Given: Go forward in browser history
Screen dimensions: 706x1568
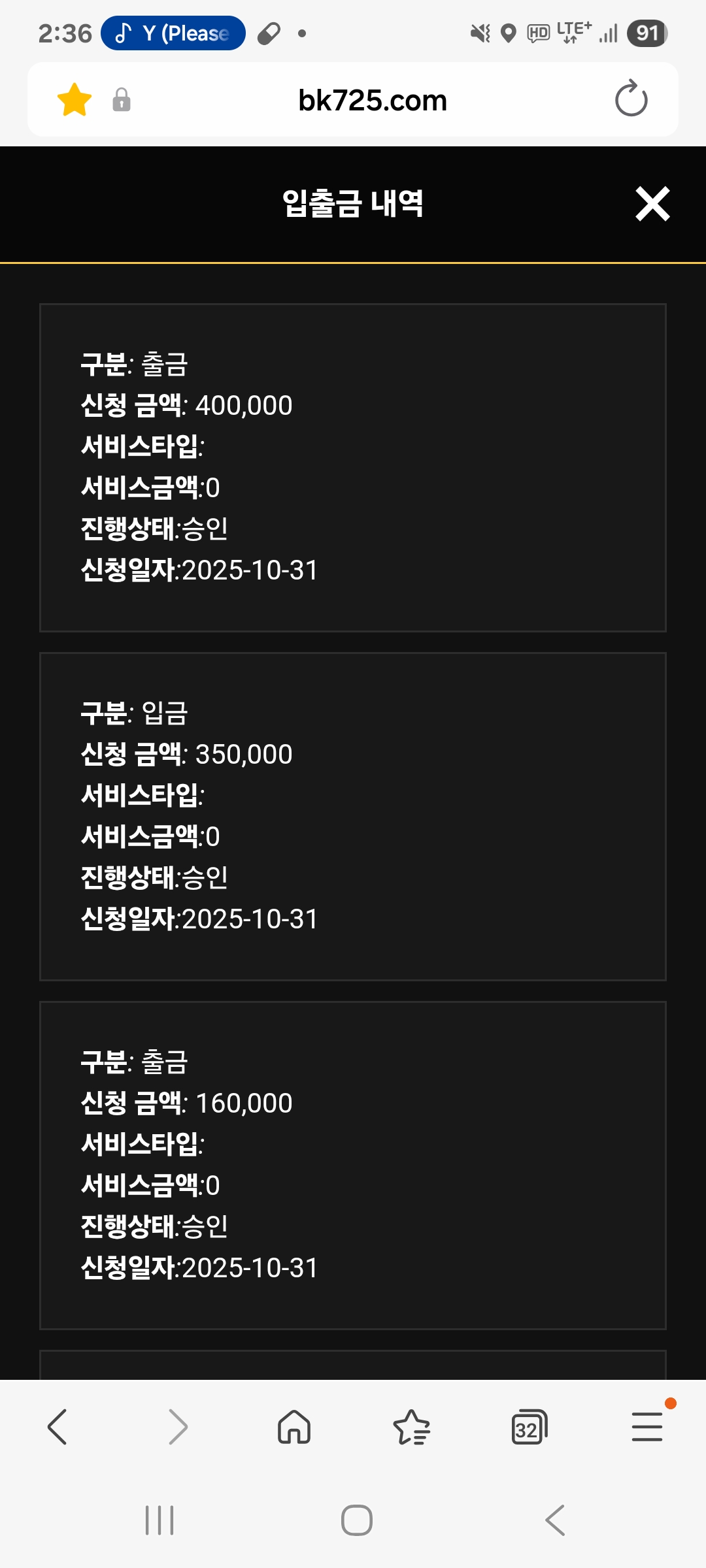Looking at the screenshot, I should (x=177, y=1427).
